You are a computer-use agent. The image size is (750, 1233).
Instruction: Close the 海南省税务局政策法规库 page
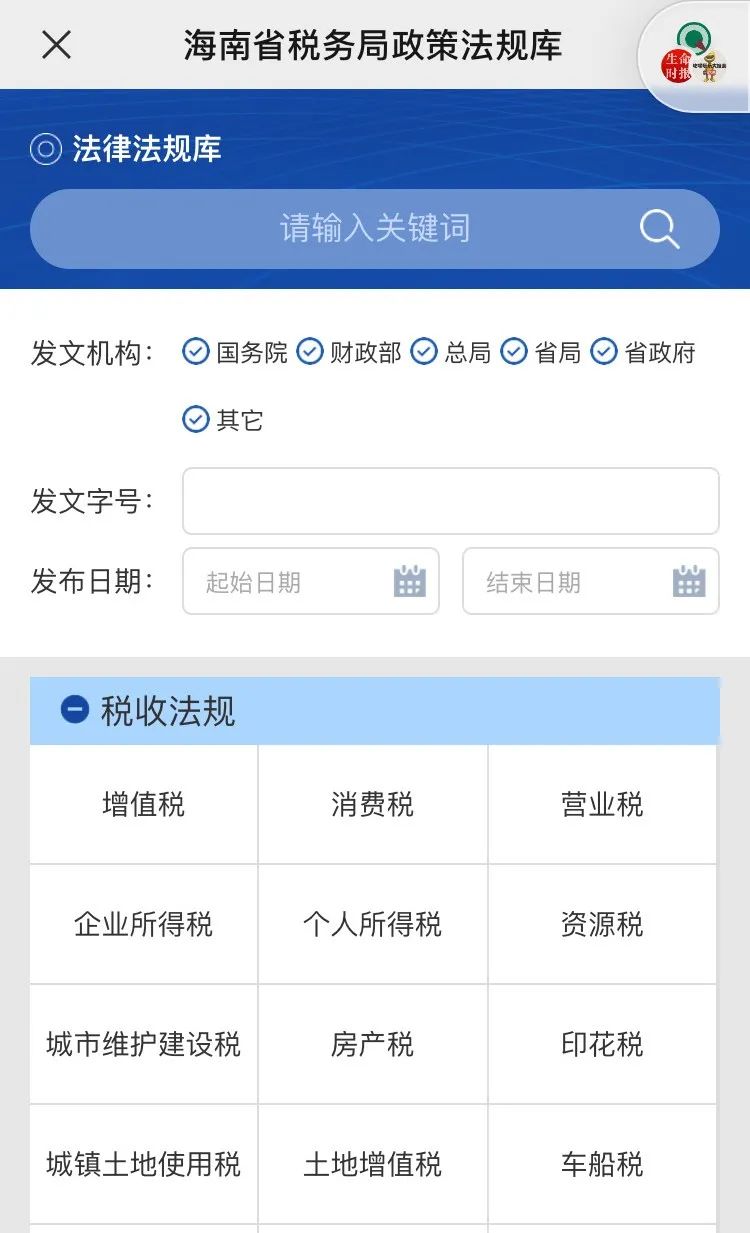coord(57,45)
